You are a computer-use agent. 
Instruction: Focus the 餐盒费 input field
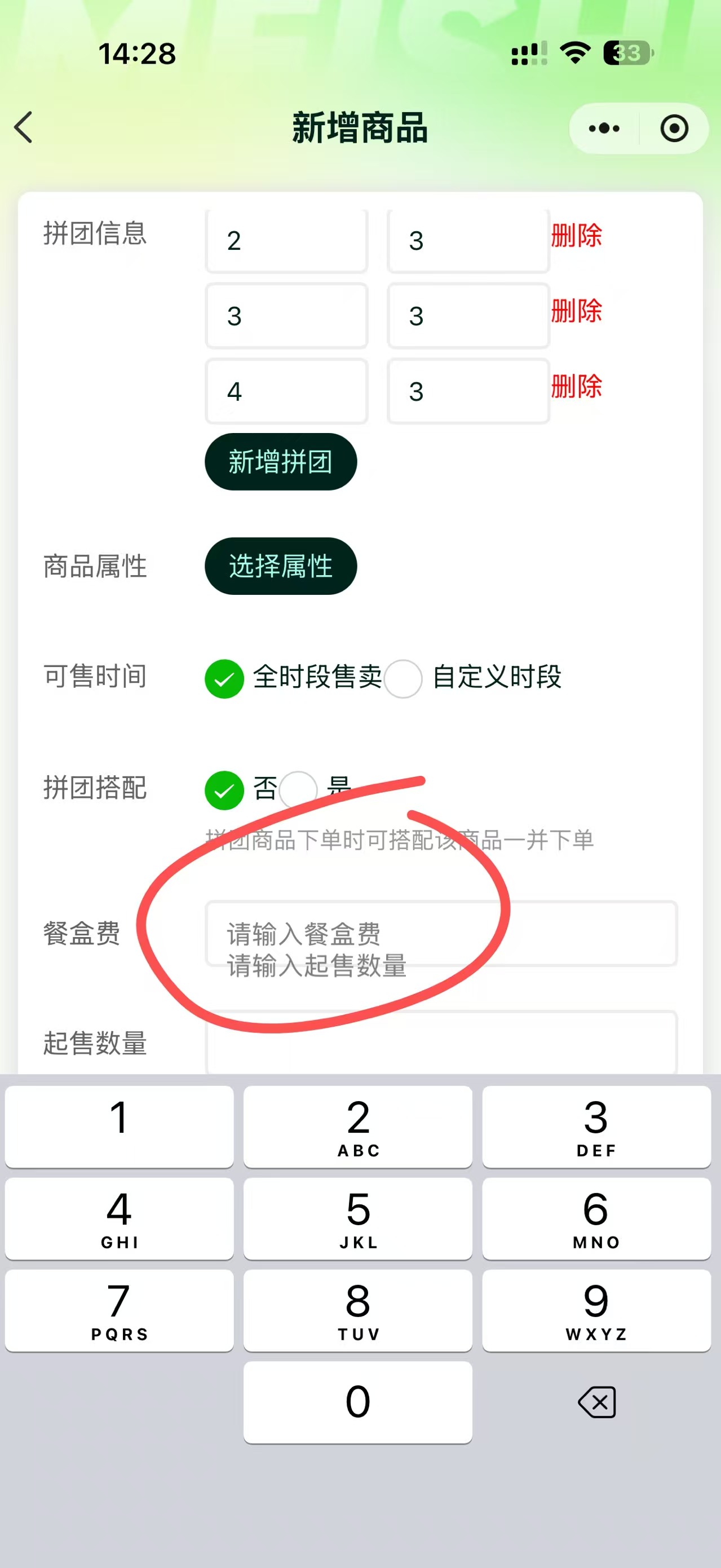441,933
